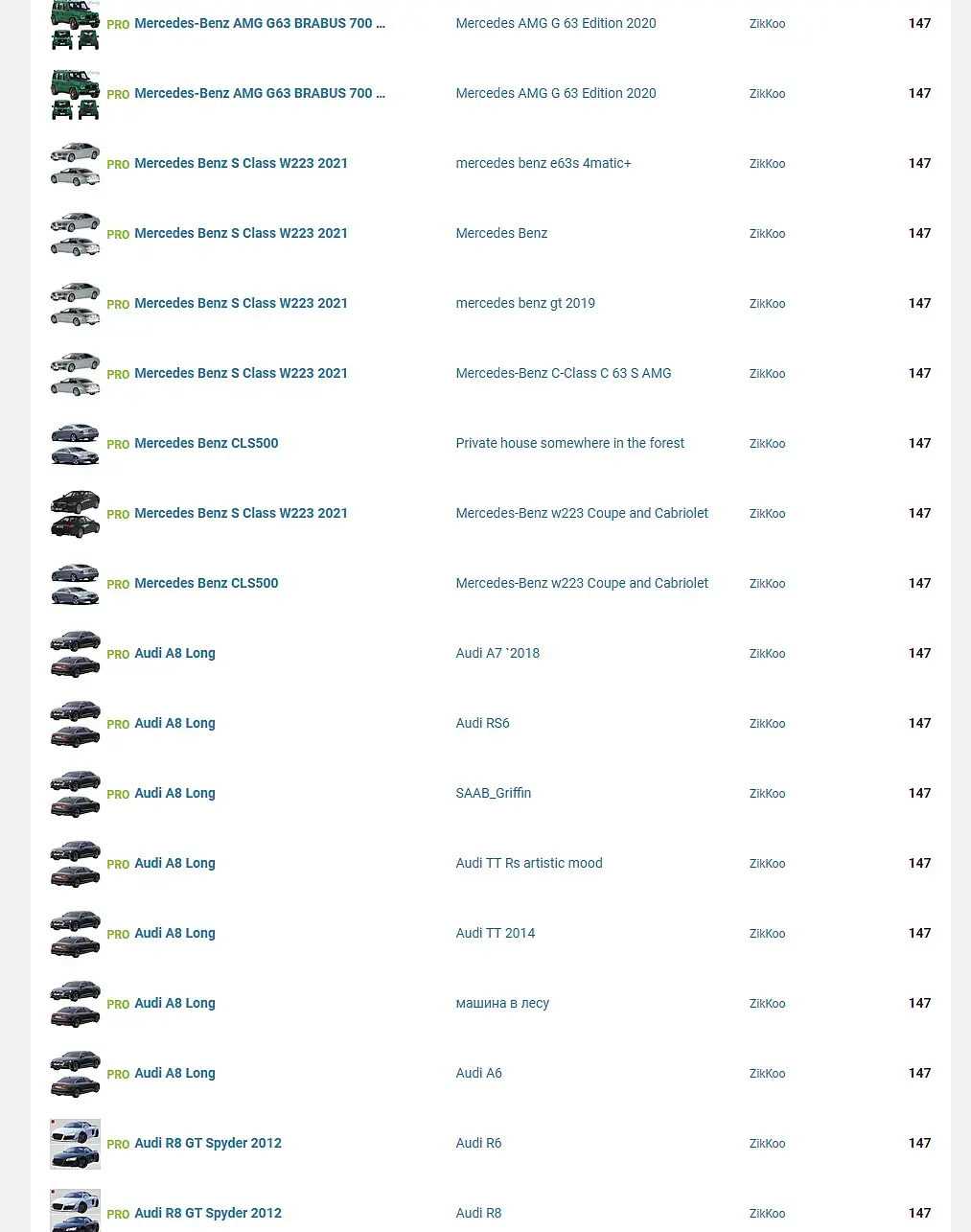The image size is (971, 1232).
Task: Open Mercedes-Benz C-Class C 63 S AMG link
Action: (563, 373)
